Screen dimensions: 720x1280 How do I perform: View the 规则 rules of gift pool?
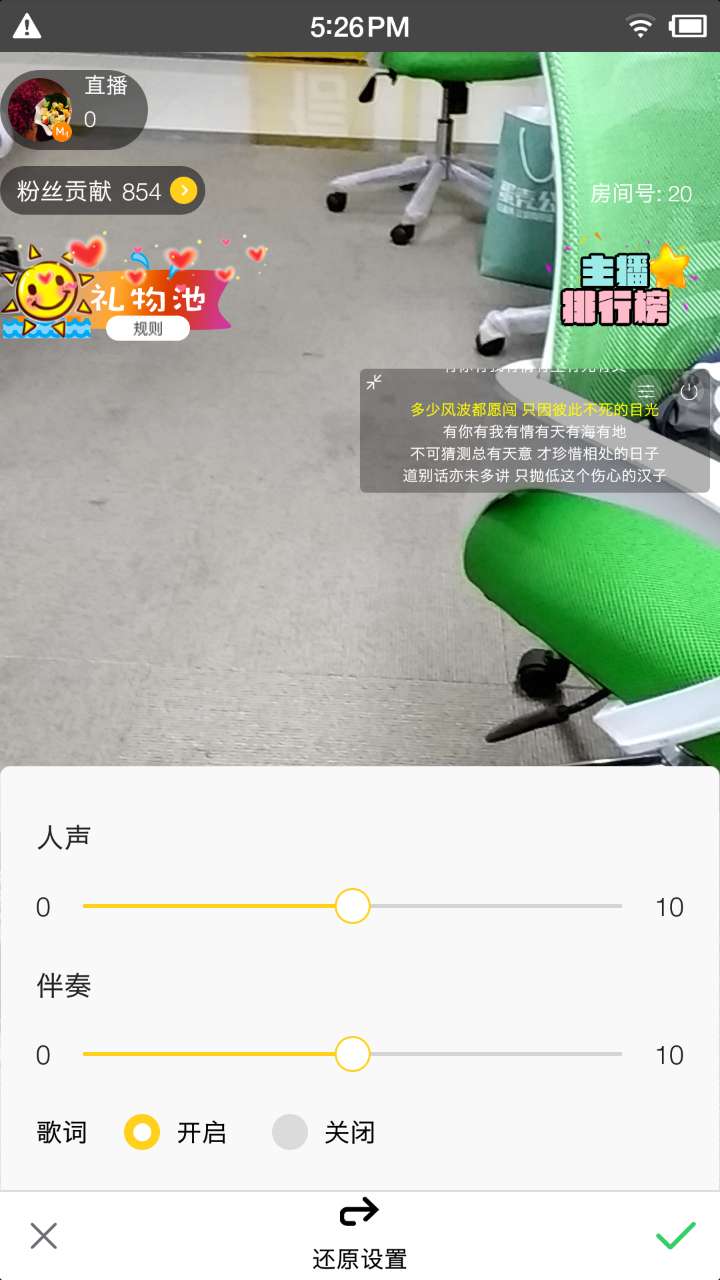click(x=147, y=328)
